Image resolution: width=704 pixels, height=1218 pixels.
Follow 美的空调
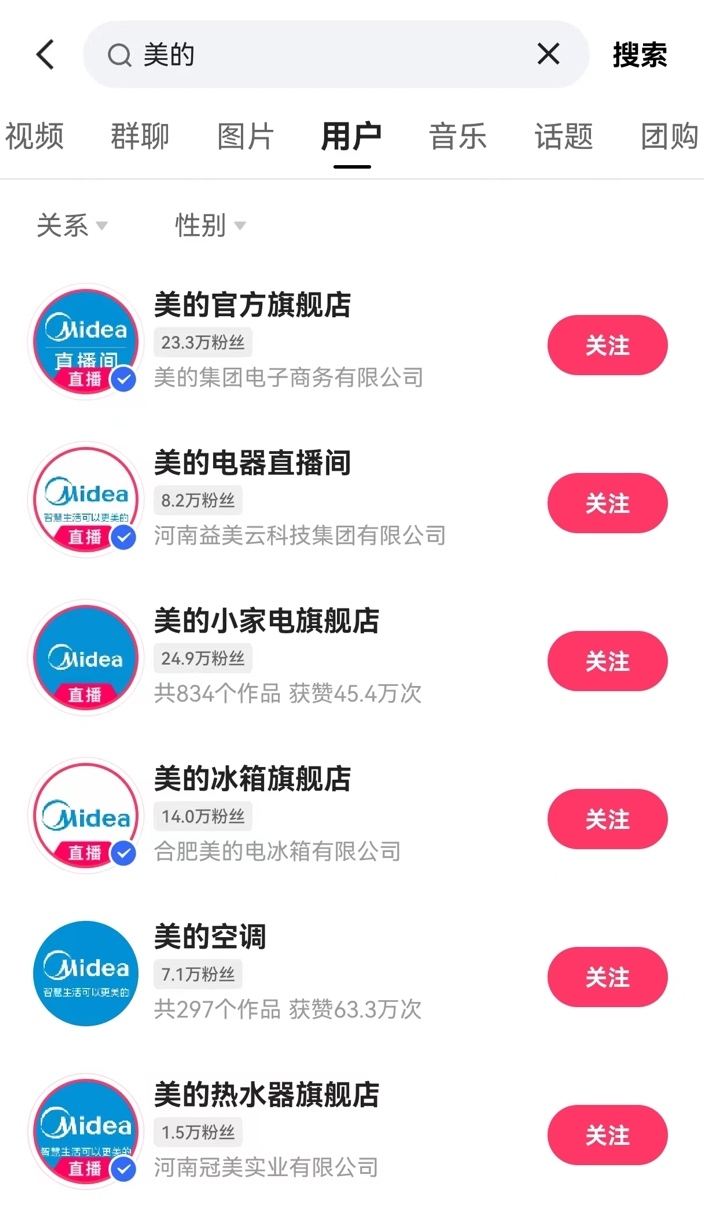pos(607,977)
